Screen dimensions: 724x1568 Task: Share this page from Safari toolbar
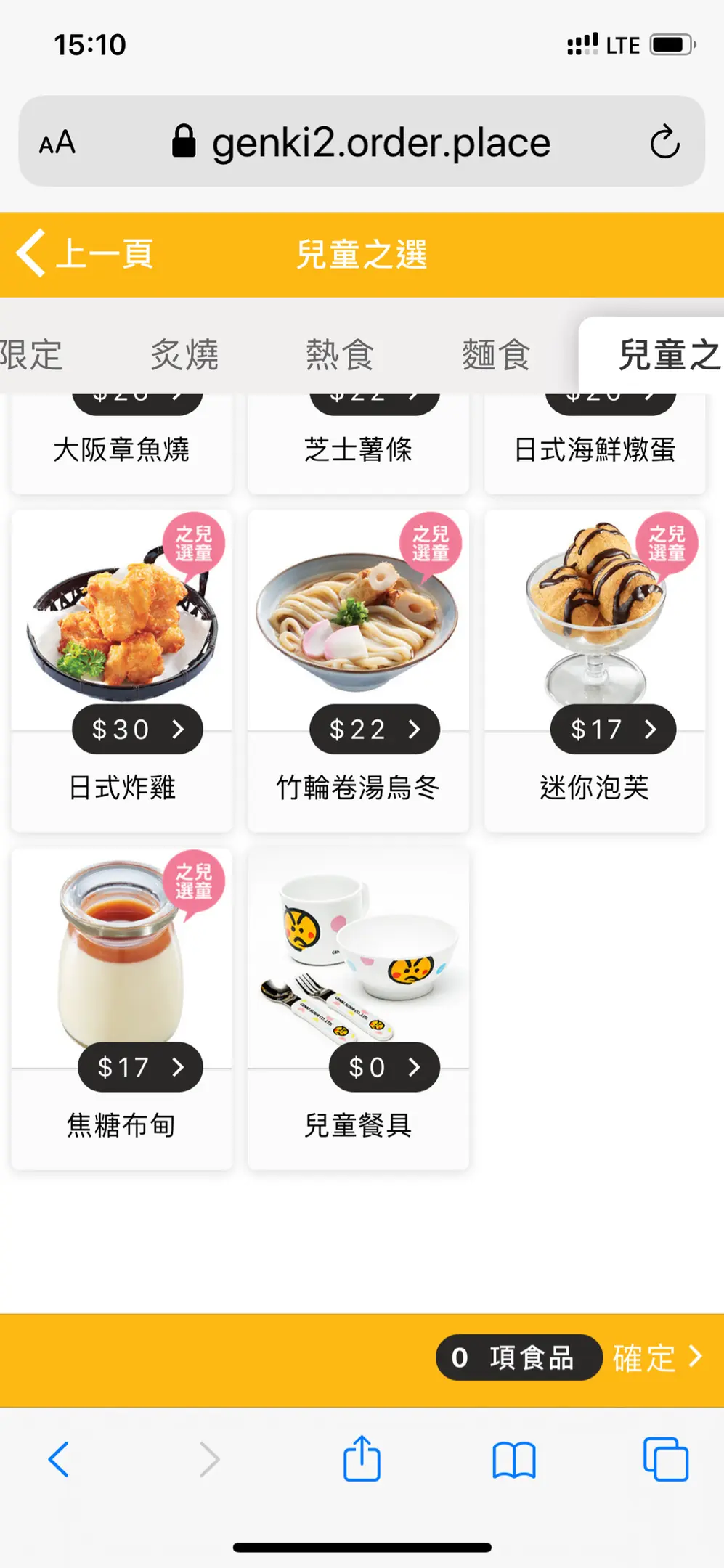tap(362, 1458)
